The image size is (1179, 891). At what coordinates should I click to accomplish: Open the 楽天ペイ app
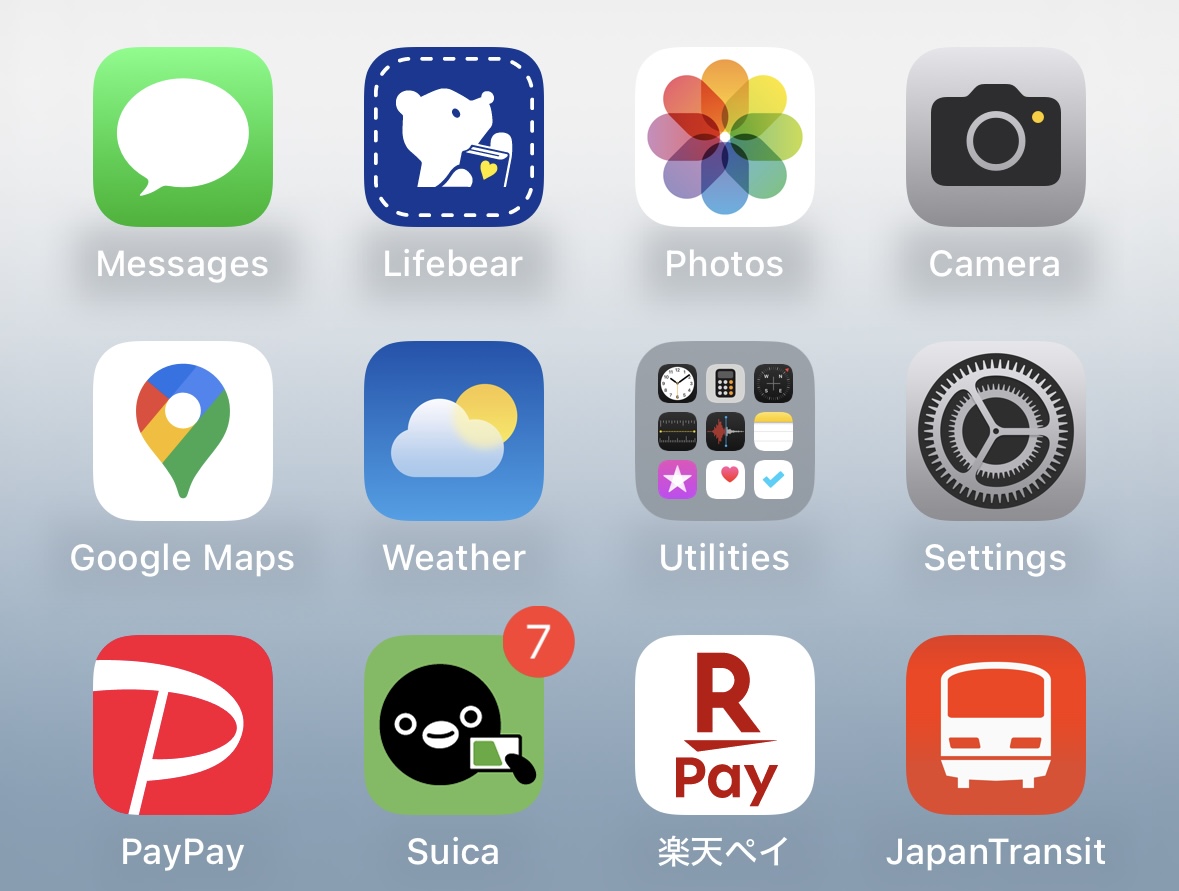(x=725, y=725)
